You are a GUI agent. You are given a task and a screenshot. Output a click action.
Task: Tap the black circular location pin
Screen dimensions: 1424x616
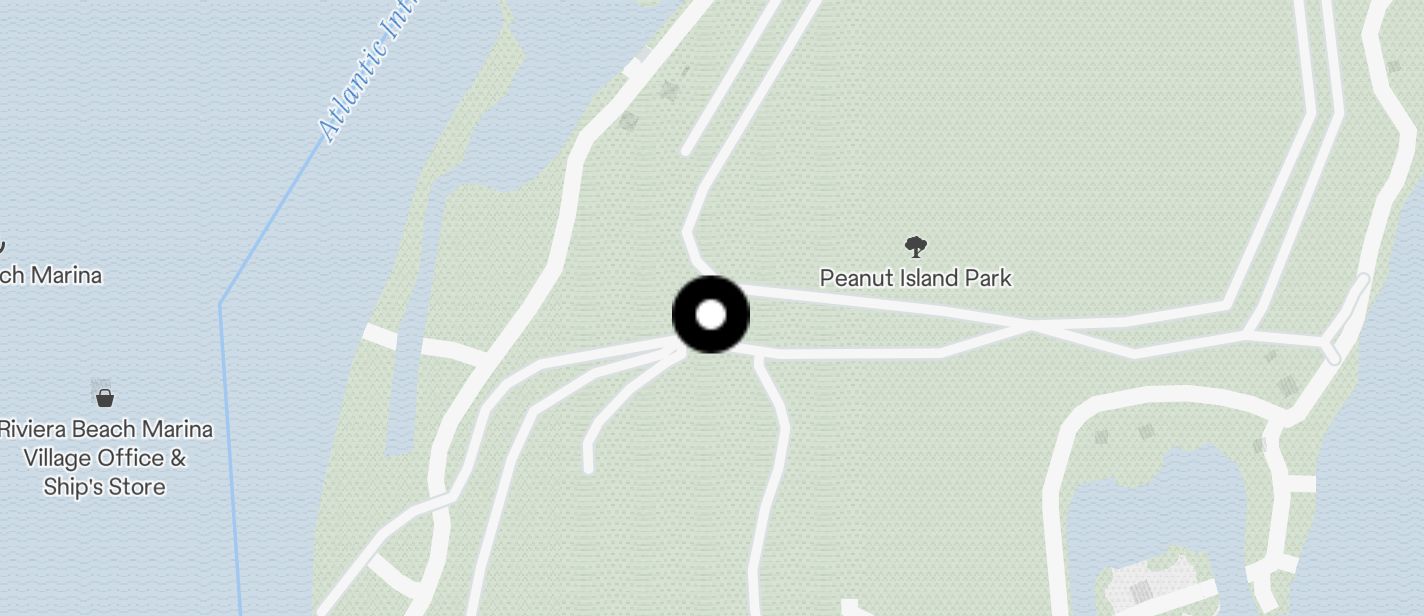[710, 315]
